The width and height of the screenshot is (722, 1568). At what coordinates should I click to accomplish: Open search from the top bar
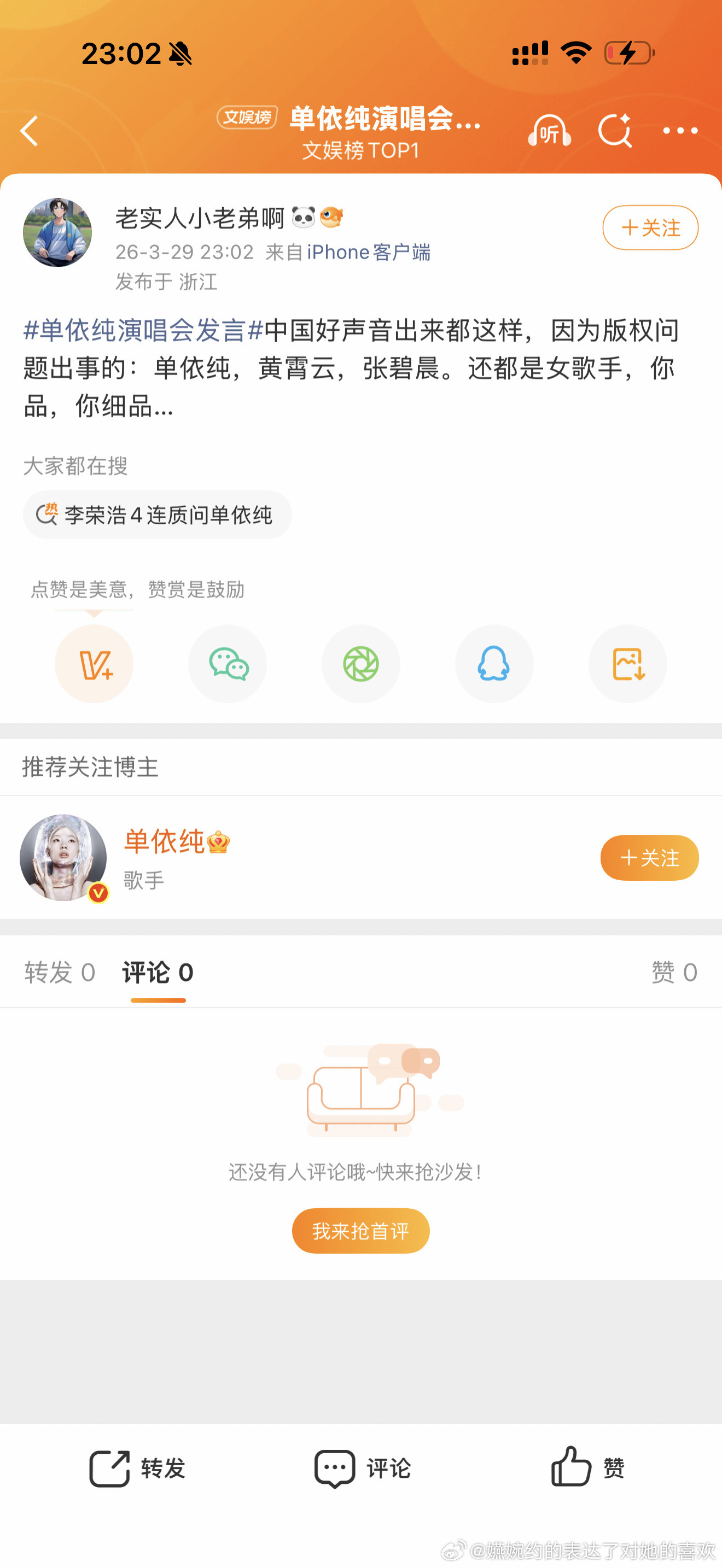[615, 130]
